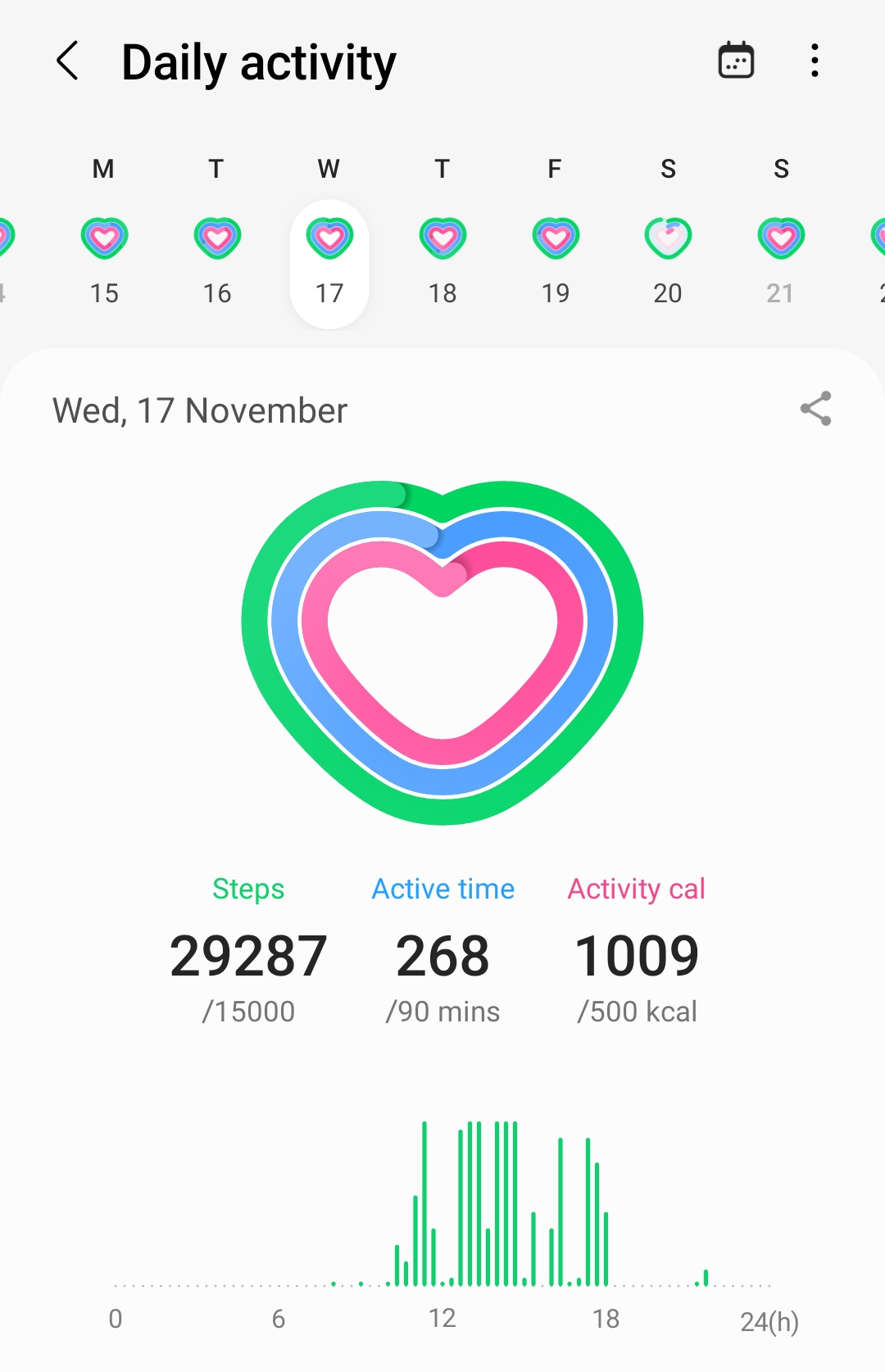Go back from Daily activity
885x1372 pixels.
pyautogui.click(x=68, y=61)
